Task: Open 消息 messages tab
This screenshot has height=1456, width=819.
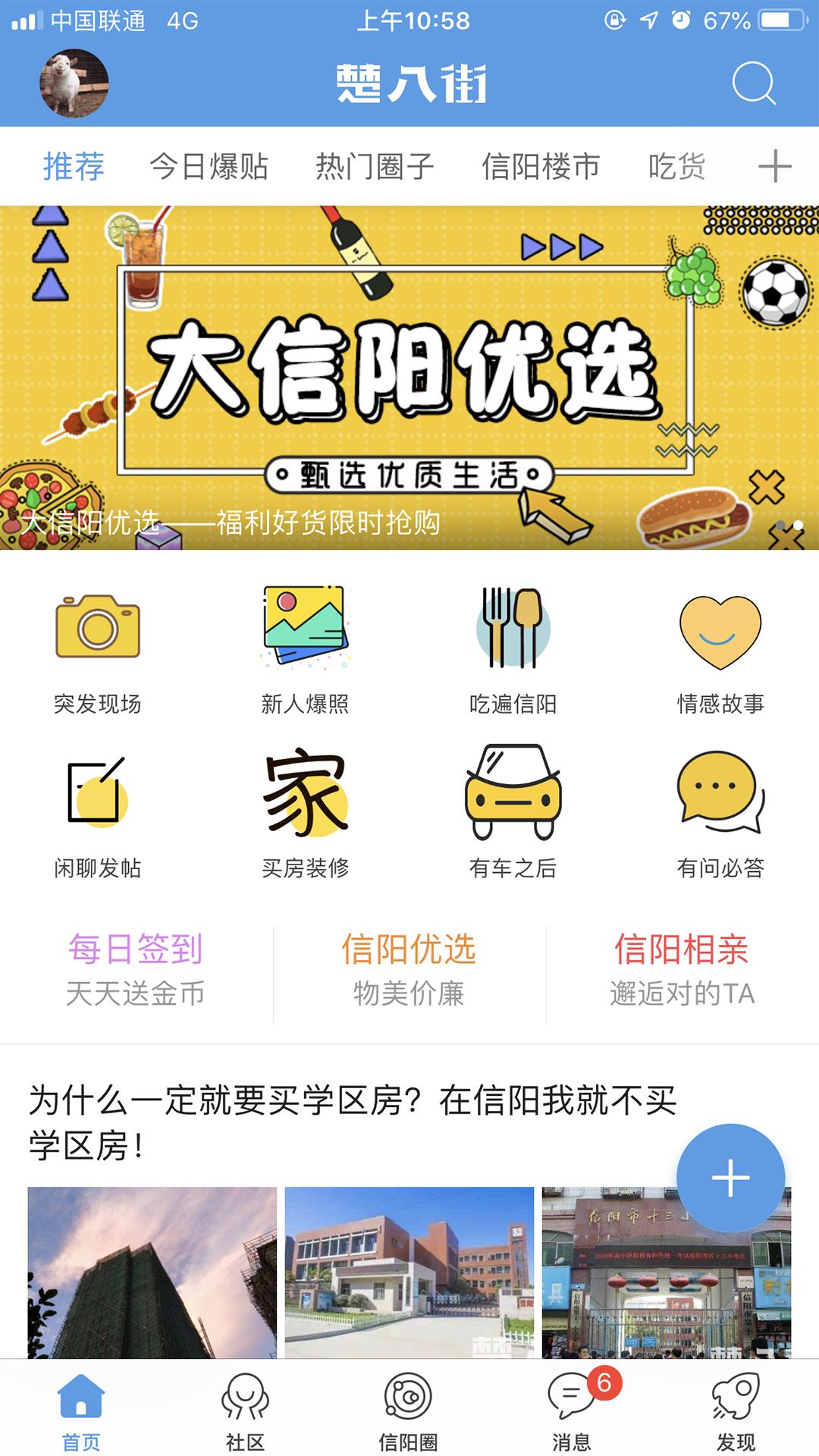Action: 573,1410
